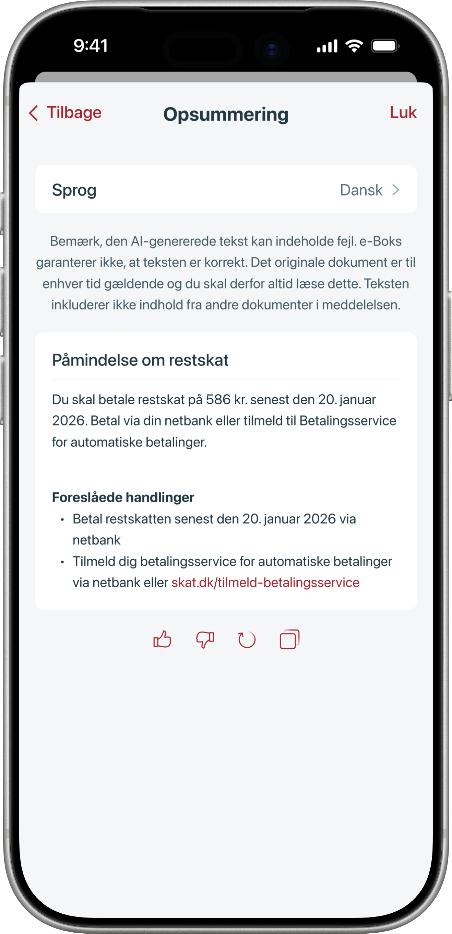Give the summary a thumbs up
452x934 pixels.
pos(162,640)
